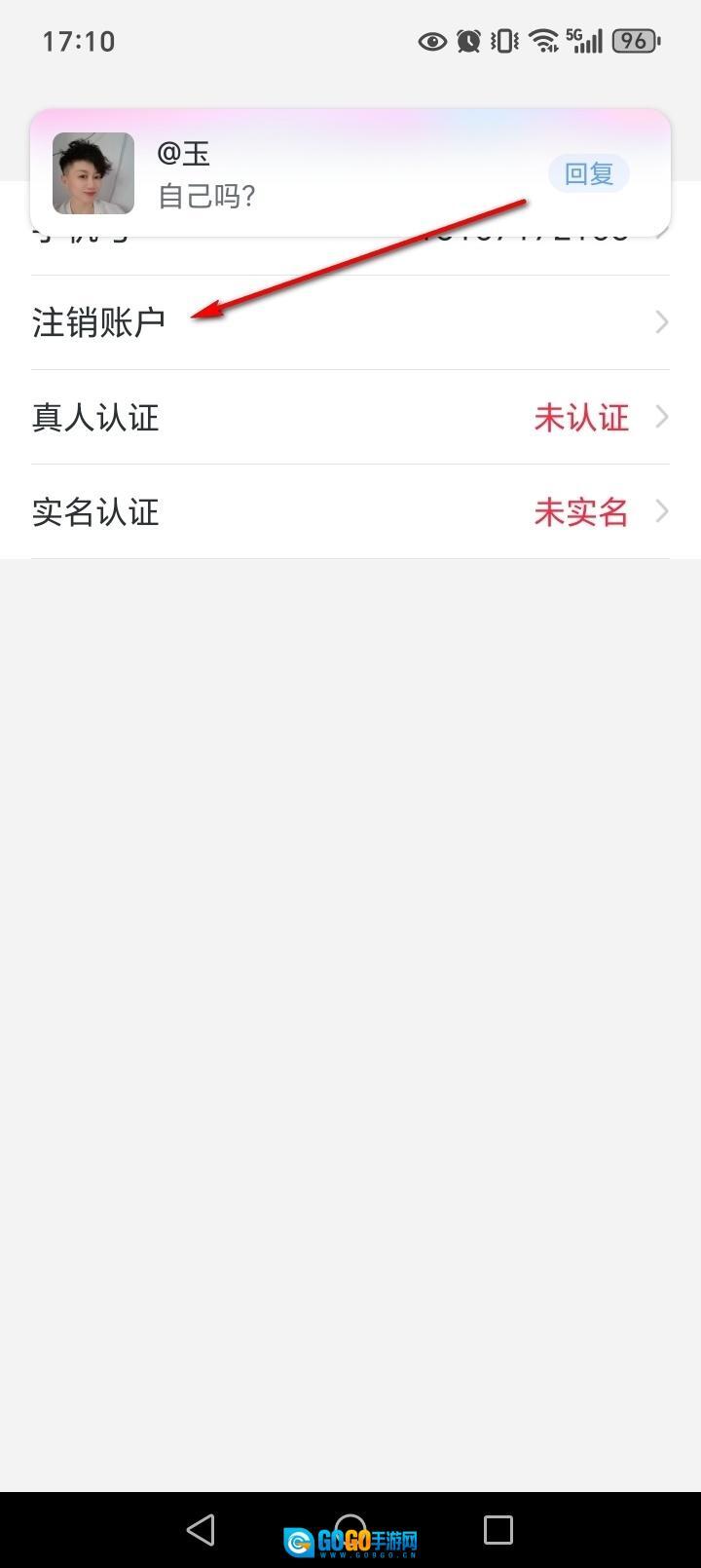Tap 回复 on the notification banner

[588, 174]
